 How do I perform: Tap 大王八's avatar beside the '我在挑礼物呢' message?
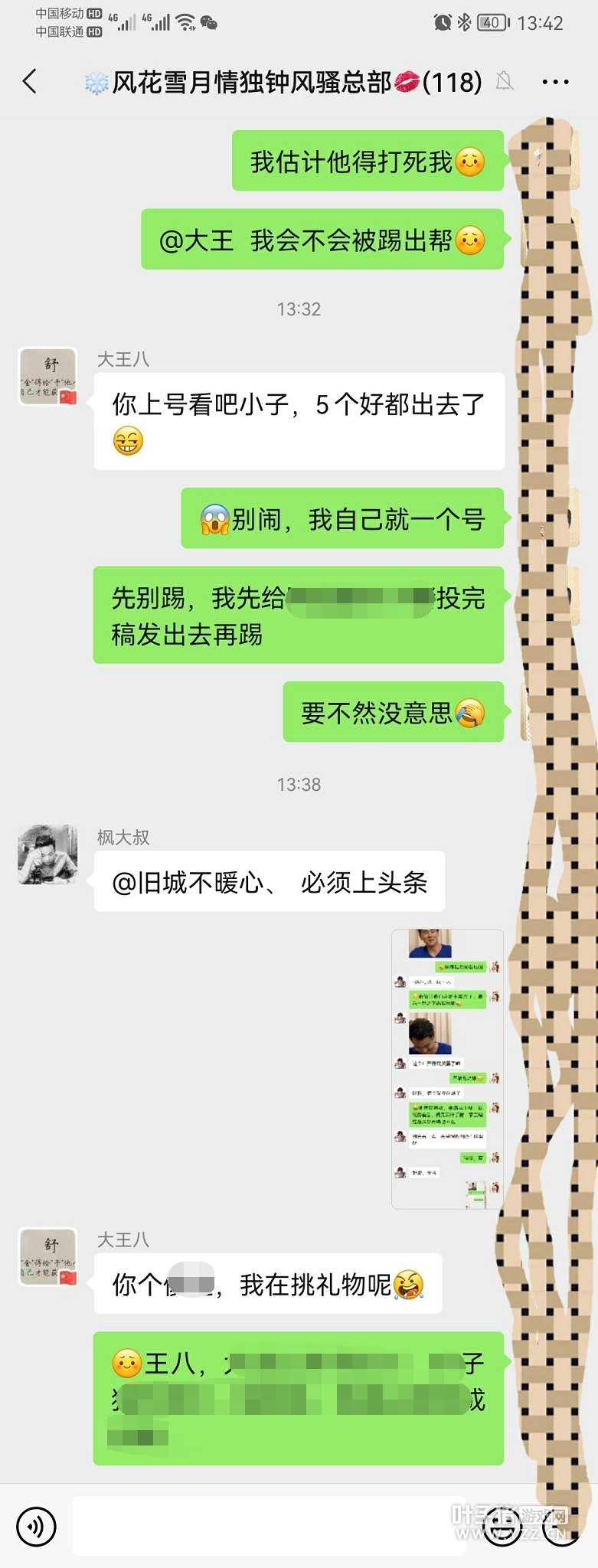tap(47, 1257)
